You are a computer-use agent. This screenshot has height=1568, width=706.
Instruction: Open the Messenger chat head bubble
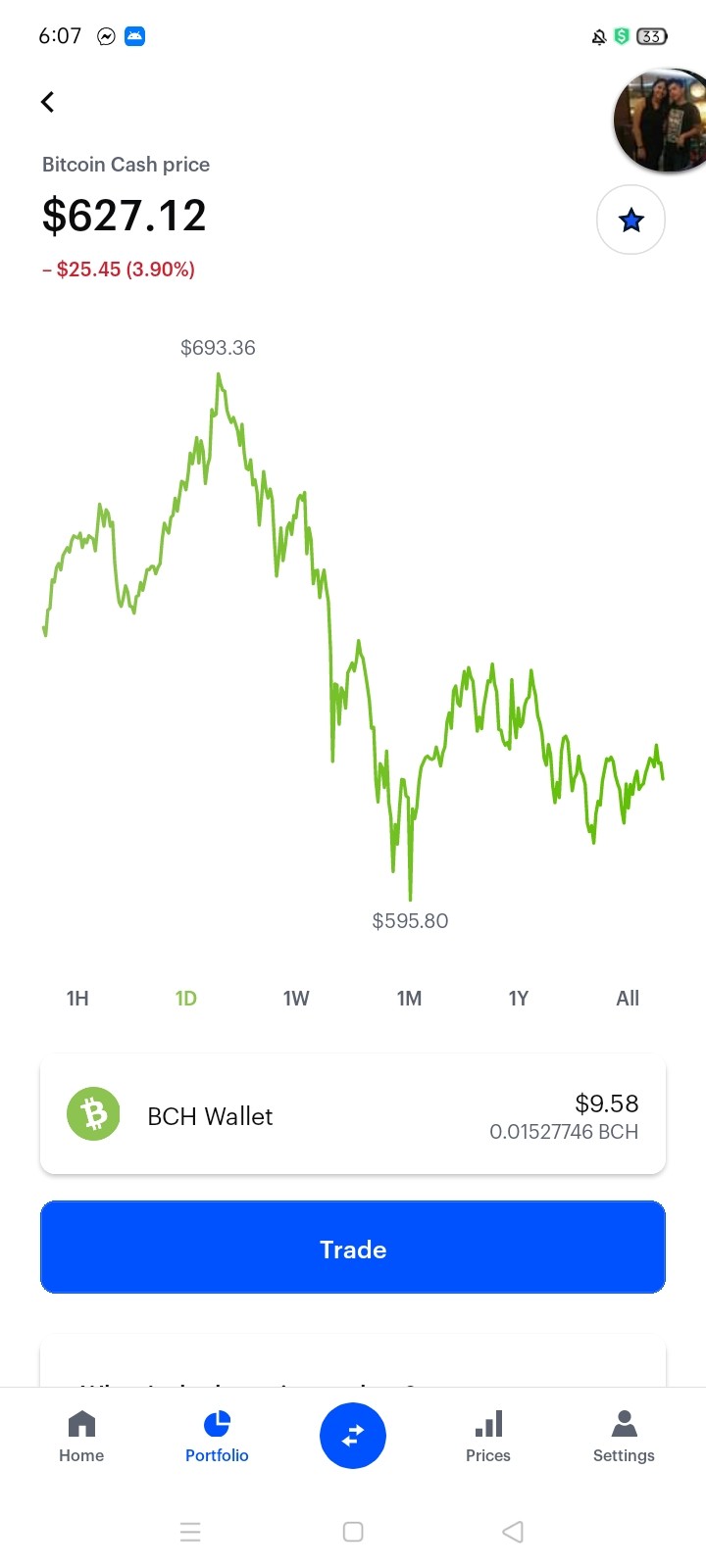(x=660, y=121)
